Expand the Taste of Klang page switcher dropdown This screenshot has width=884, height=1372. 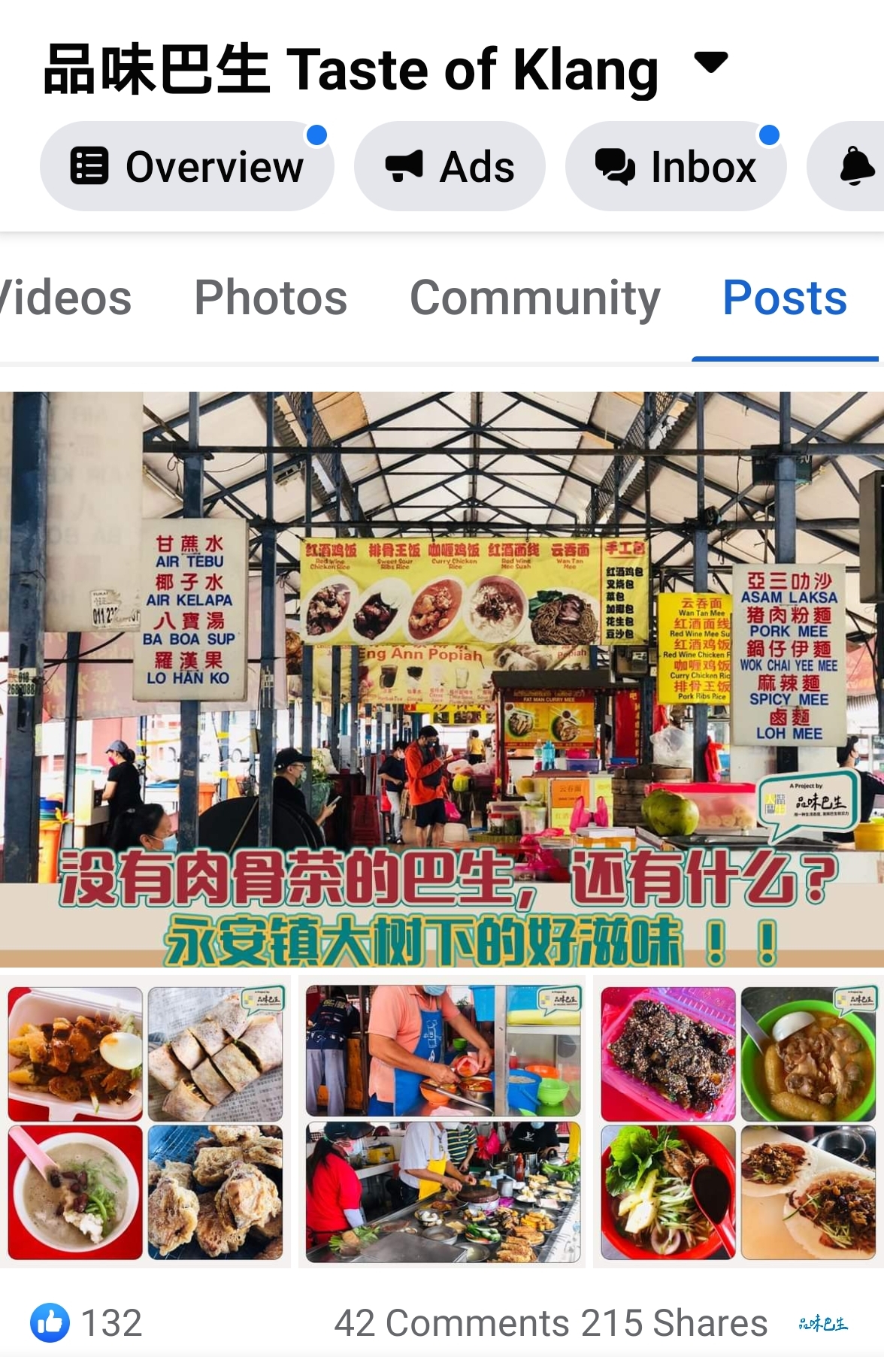point(710,63)
